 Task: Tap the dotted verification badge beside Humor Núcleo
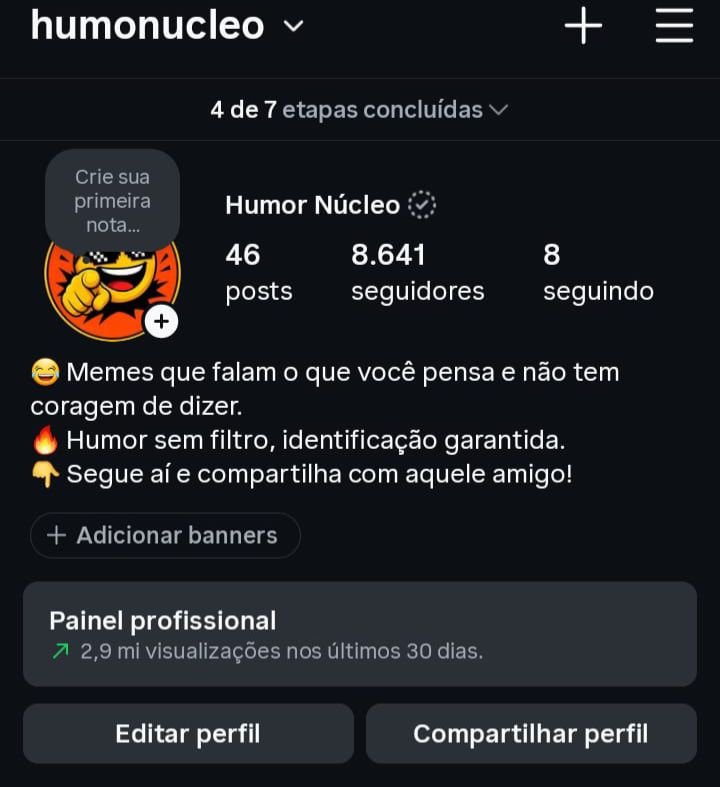click(x=421, y=205)
